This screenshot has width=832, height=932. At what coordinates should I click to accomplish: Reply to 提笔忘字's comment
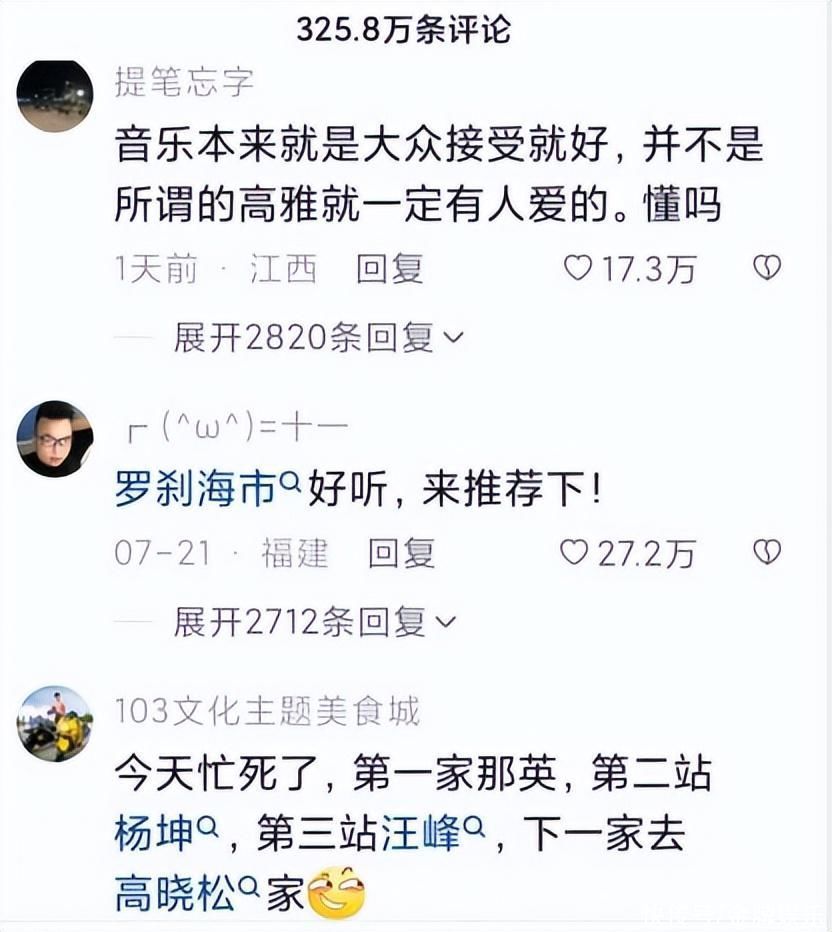(x=390, y=268)
